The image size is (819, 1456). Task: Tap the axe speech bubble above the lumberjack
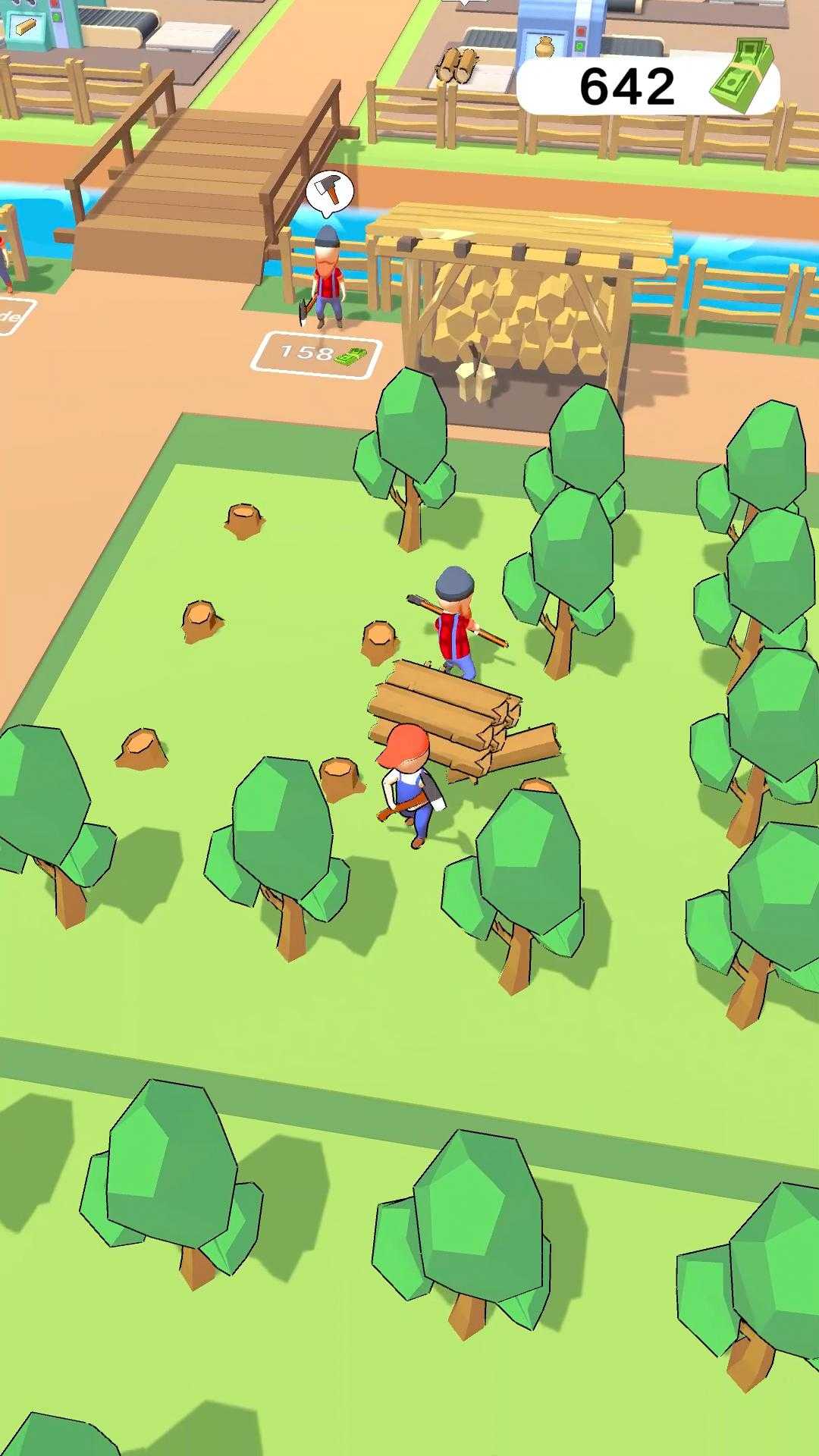click(331, 192)
